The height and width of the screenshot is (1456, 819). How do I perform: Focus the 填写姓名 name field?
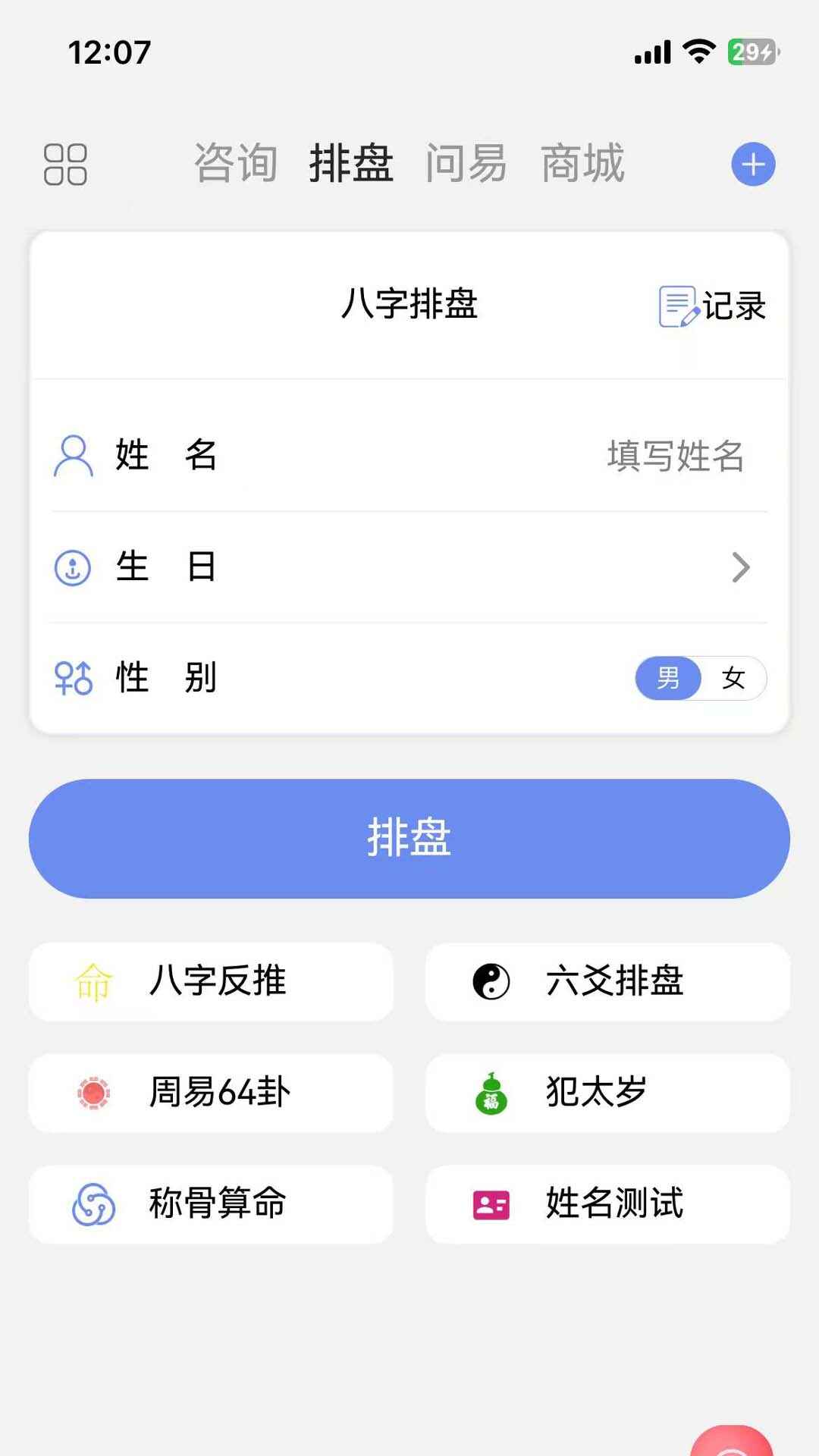pos(674,456)
